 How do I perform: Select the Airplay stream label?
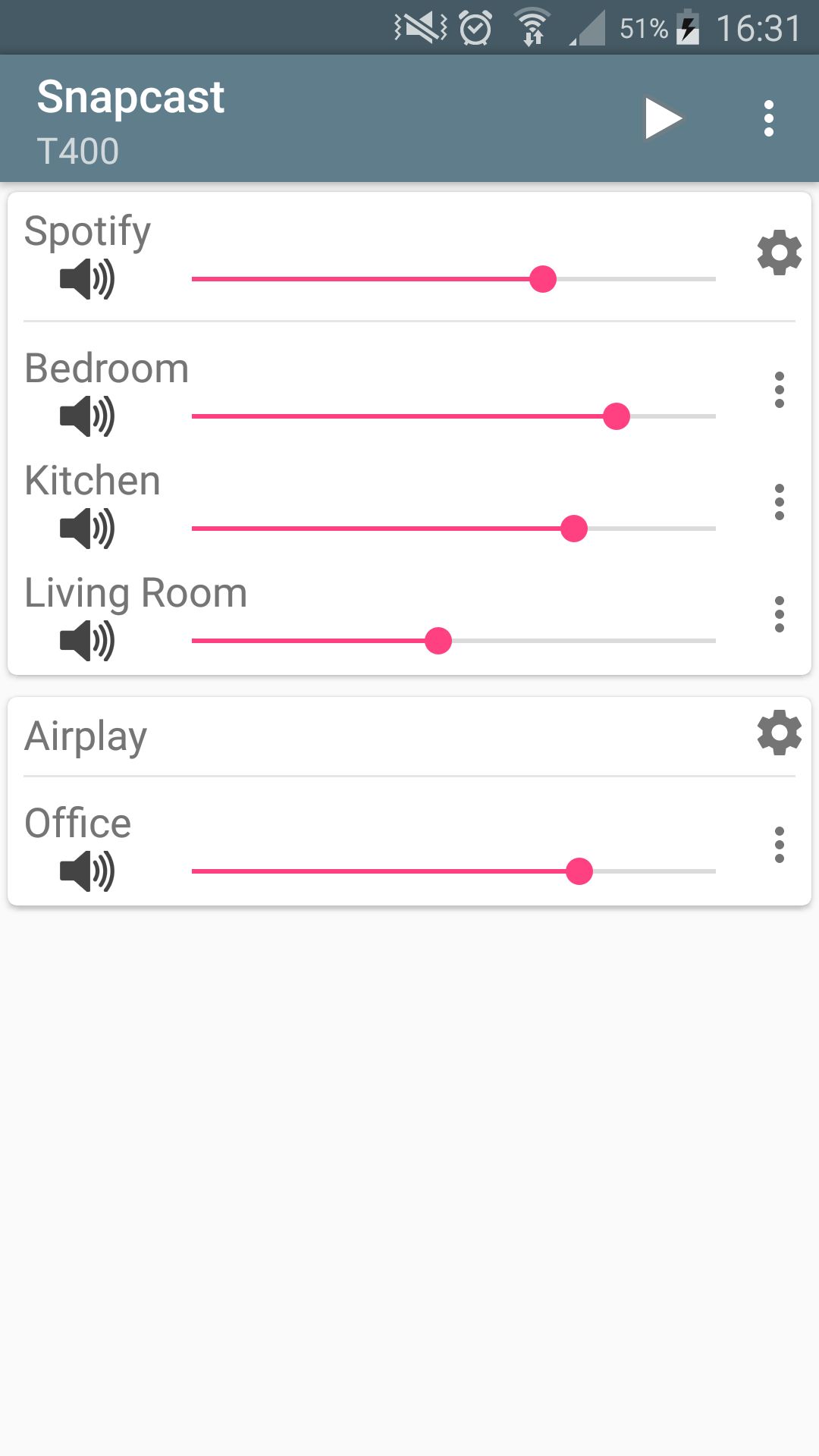[85, 735]
